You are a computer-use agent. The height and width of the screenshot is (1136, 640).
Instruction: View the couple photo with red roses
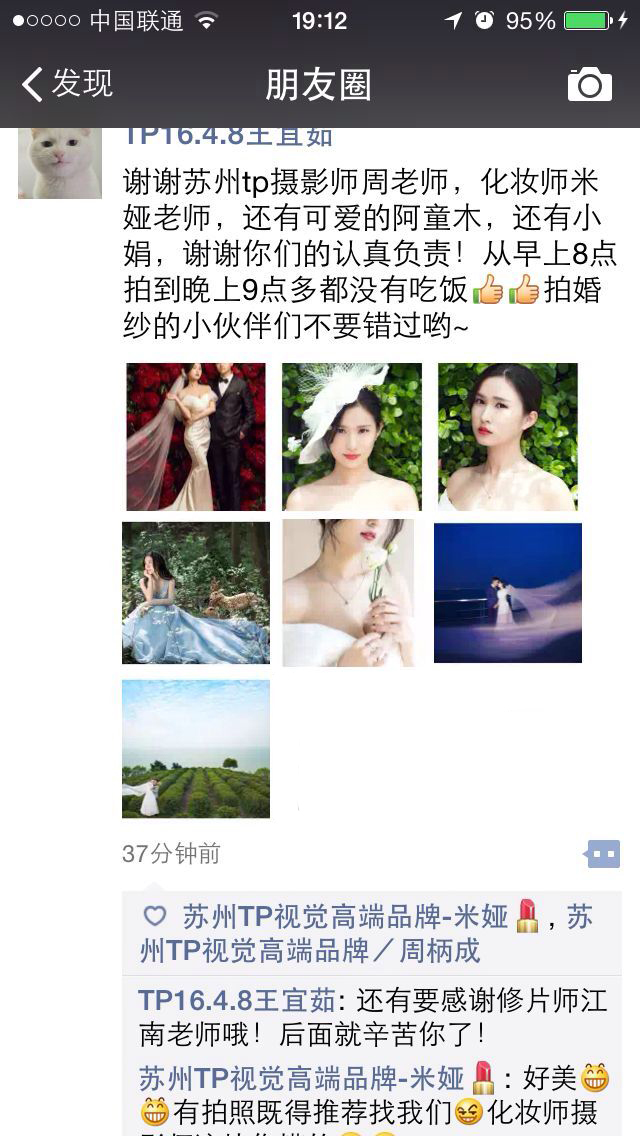click(196, 436)
